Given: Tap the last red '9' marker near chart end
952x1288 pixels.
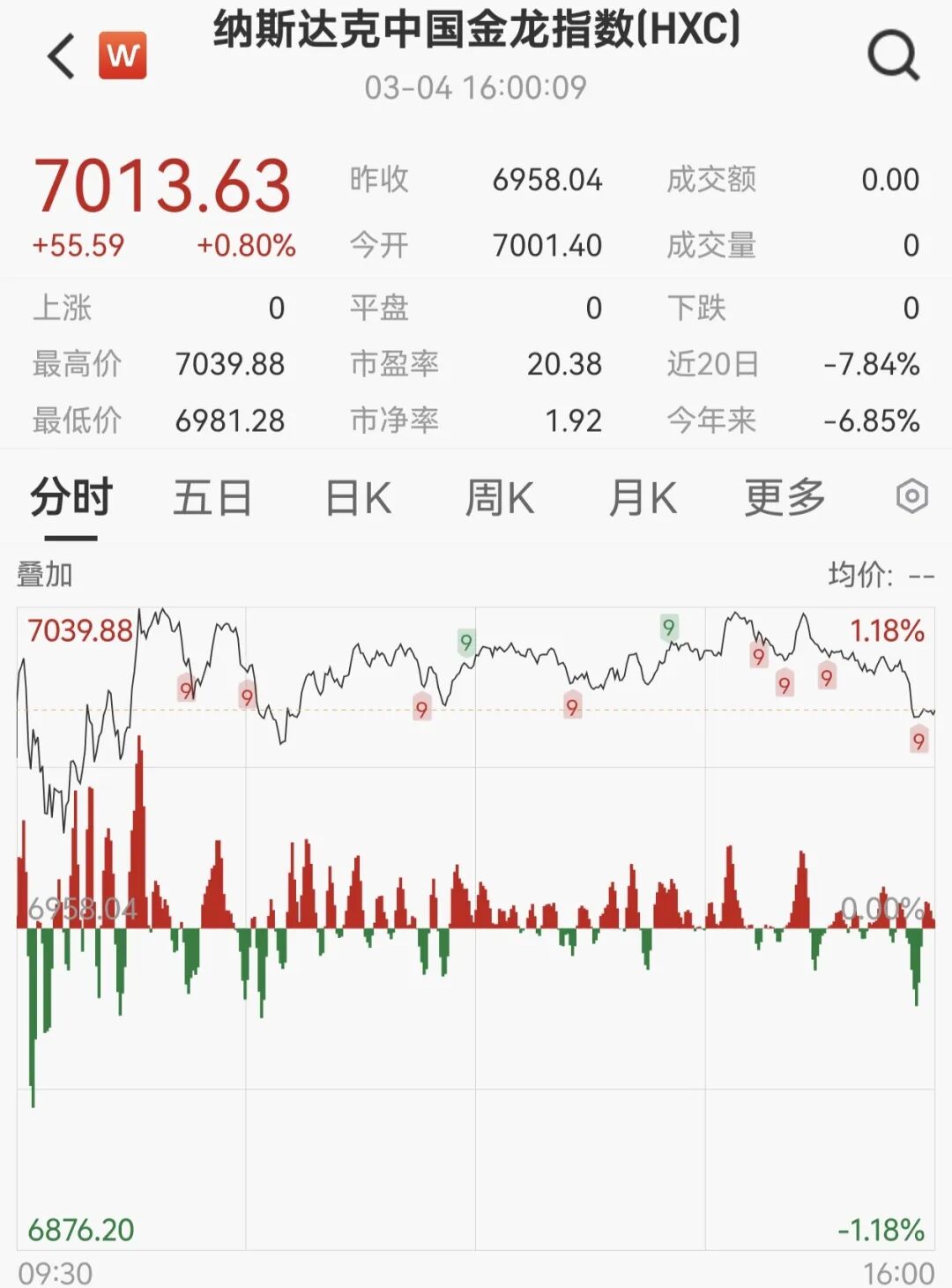Looking at the screenshot, I should click(x=919, y=741).
